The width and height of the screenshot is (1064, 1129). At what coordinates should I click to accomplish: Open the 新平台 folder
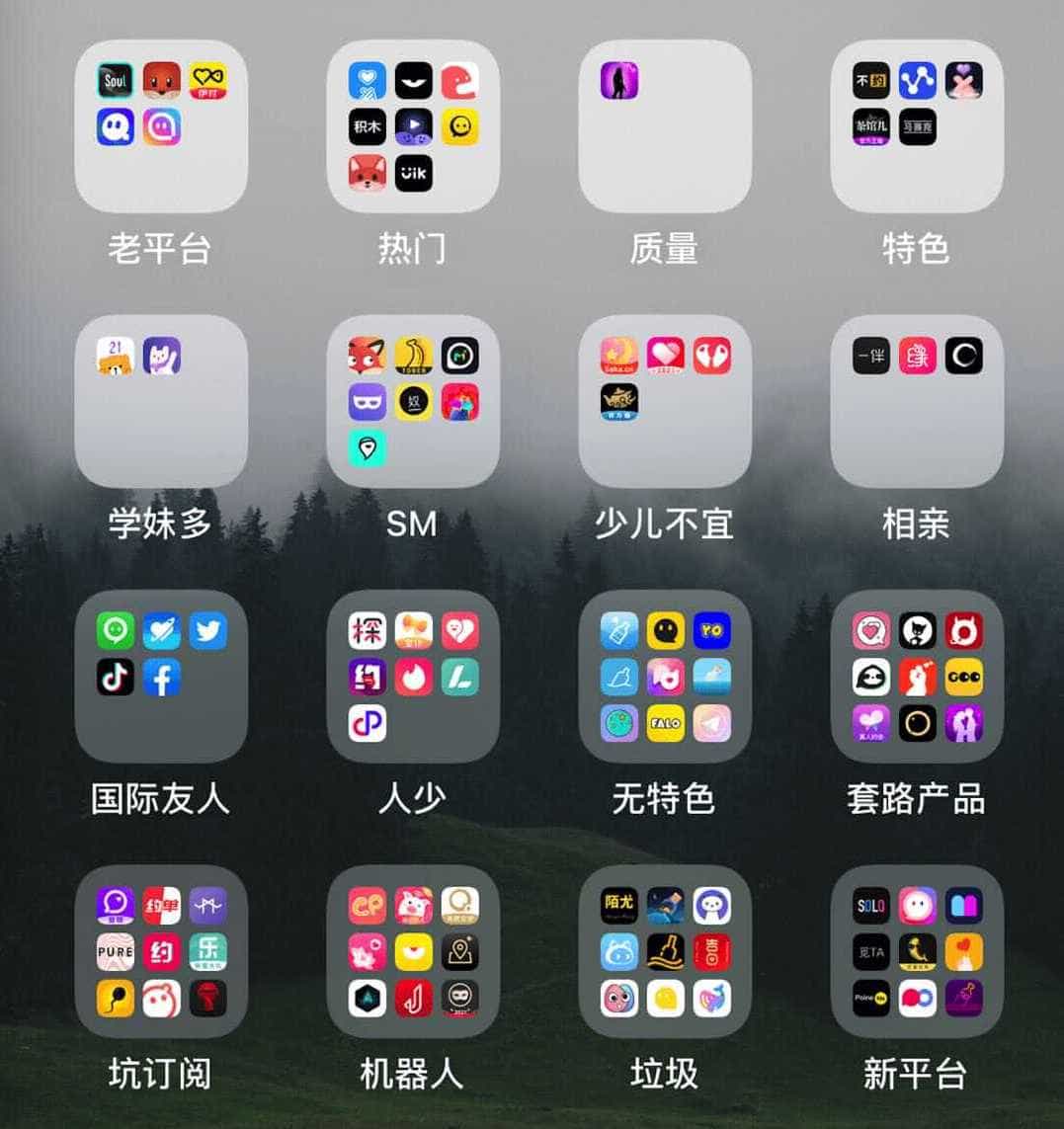[x=917, y=952]
